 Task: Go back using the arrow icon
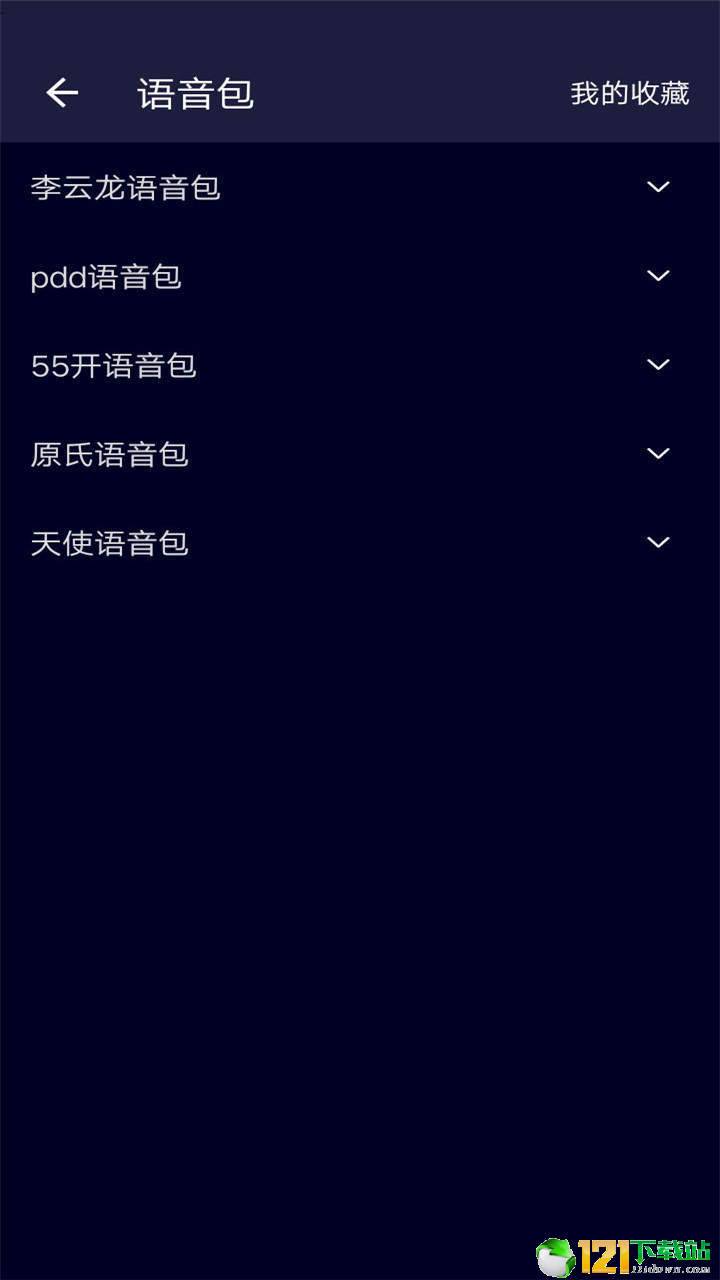(62, 93)
